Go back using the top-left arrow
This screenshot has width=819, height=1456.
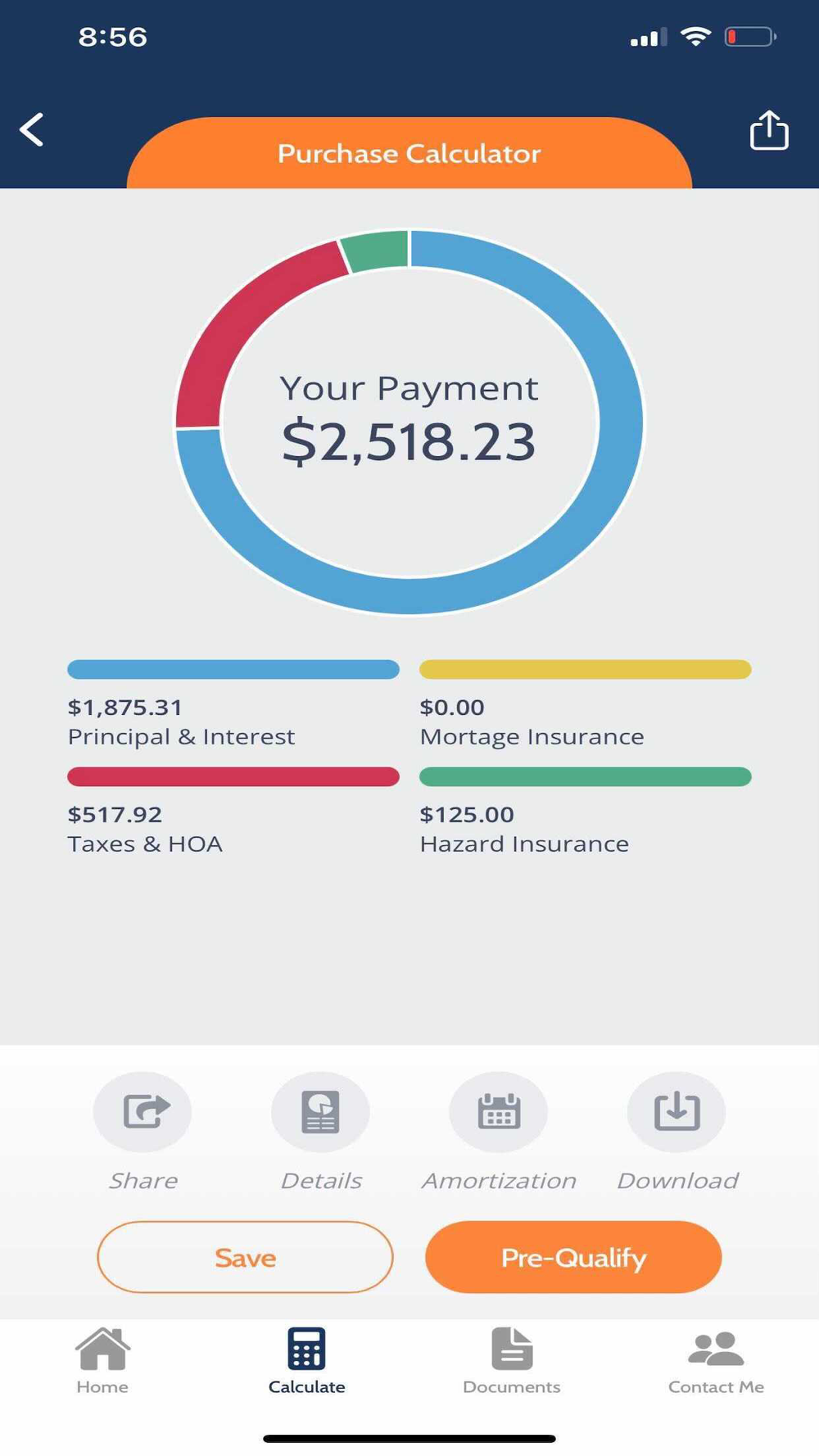32,129
